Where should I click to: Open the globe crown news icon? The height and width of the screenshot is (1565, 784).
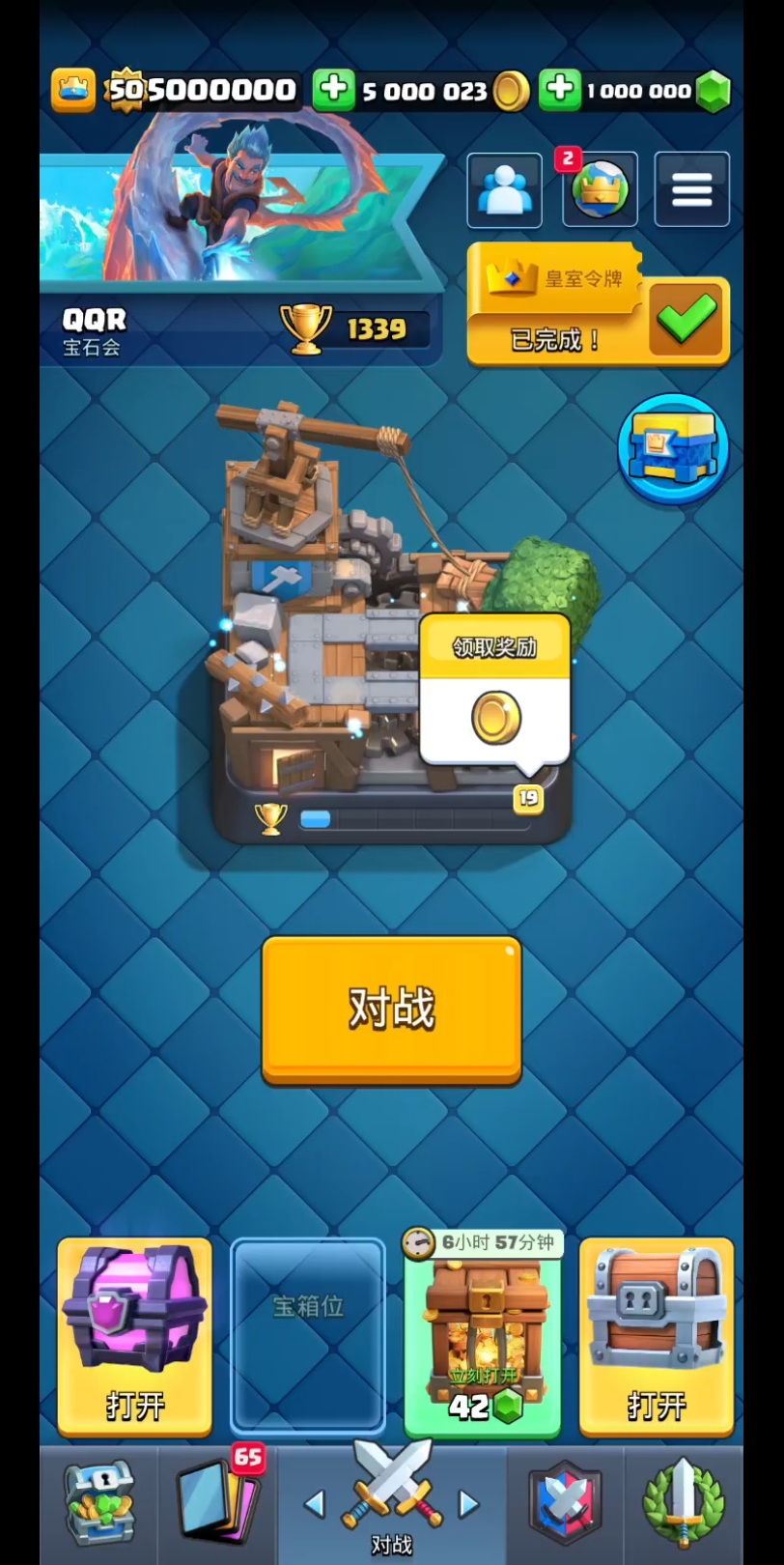pos(600,190)
